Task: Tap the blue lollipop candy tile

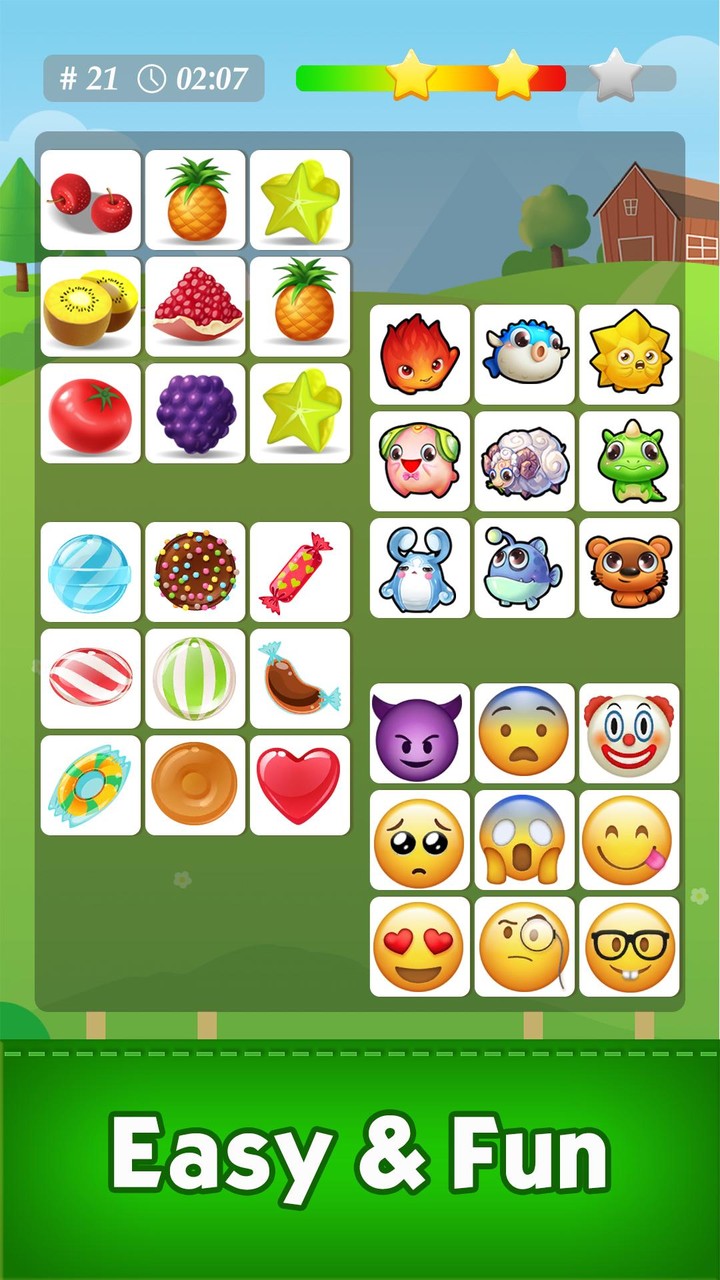Action: [x=91, y=571]
